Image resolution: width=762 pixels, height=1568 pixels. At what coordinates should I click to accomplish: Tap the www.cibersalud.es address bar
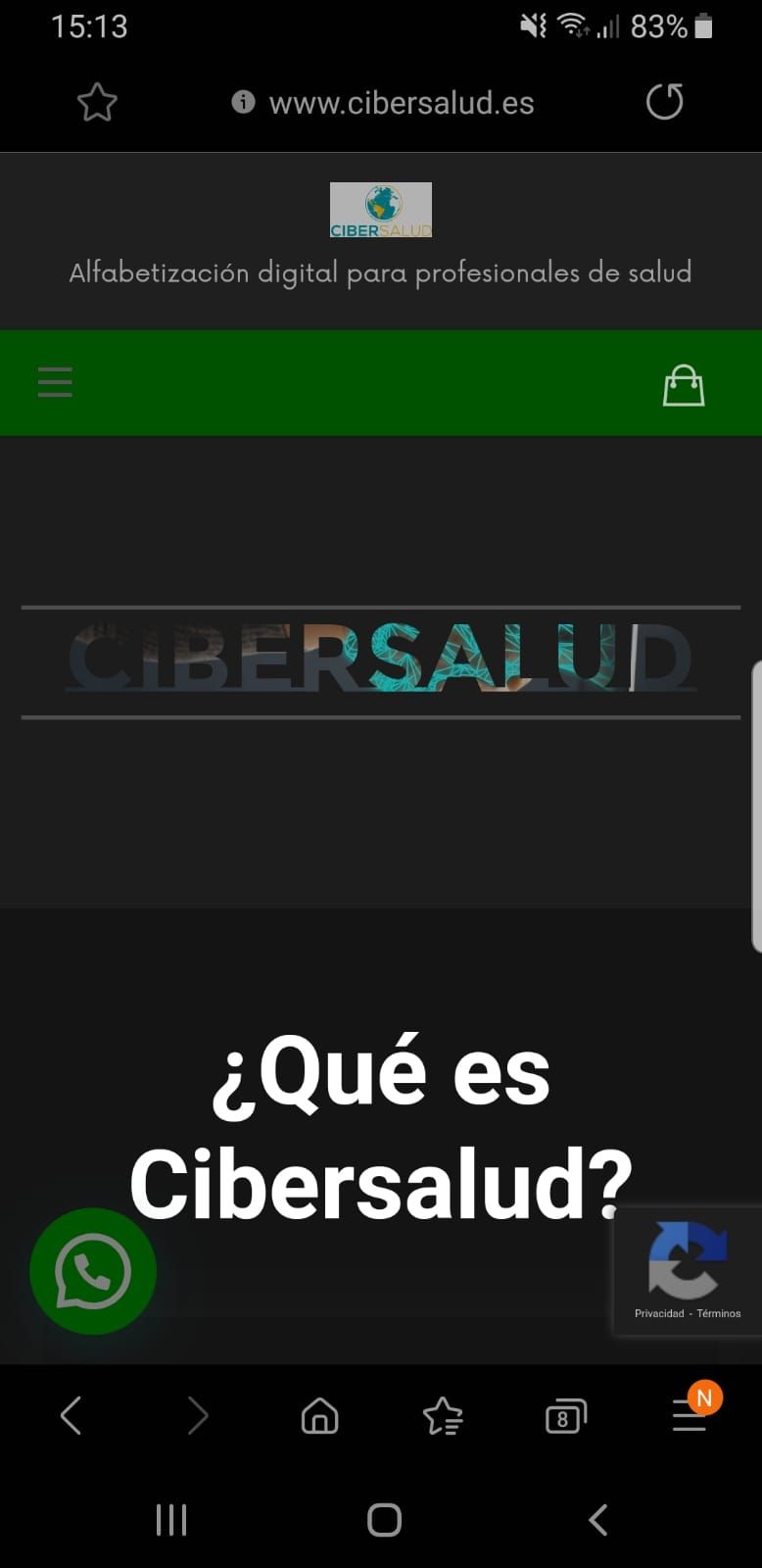[x=402, y=103]
